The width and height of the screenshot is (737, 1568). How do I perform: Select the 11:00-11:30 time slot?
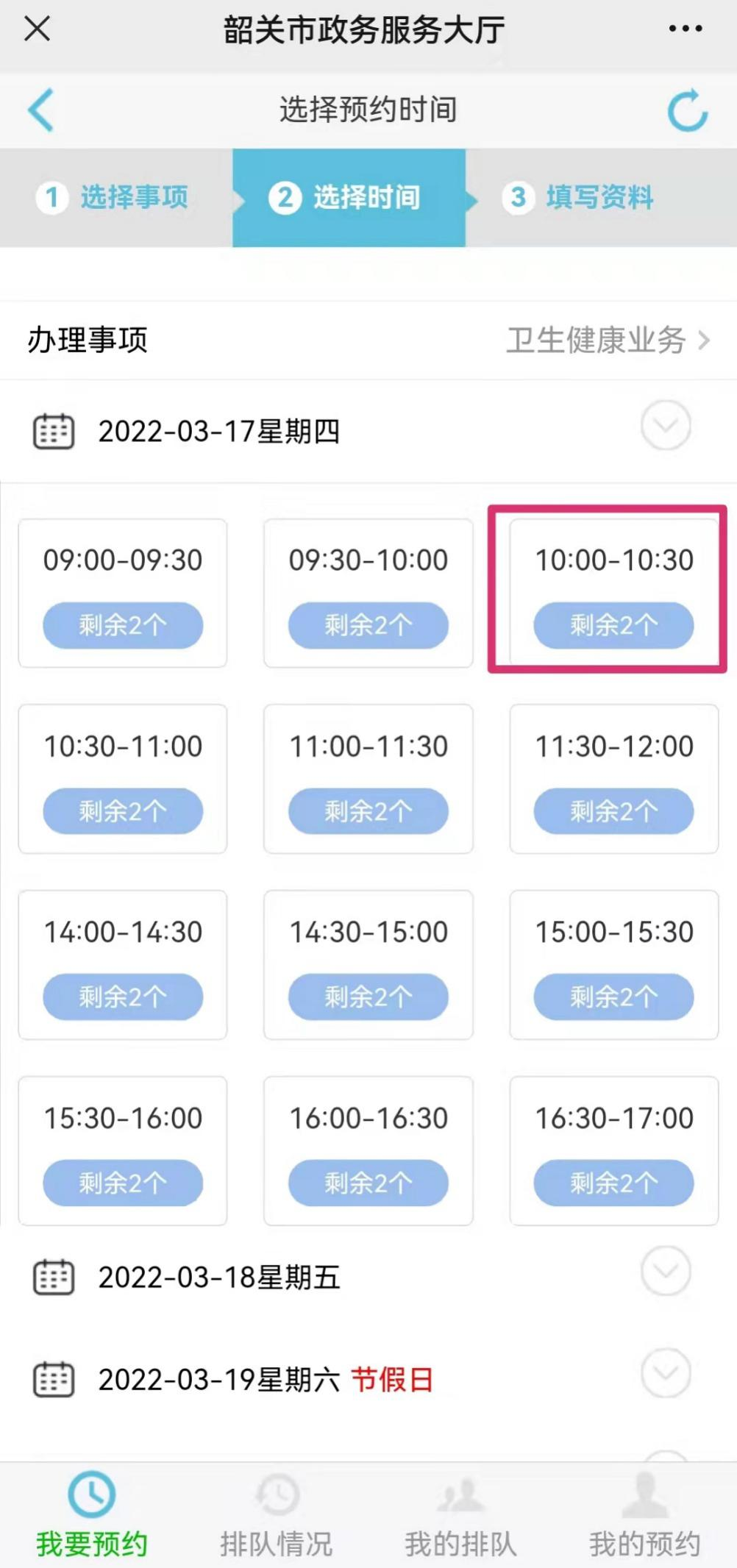click(368, 779)
